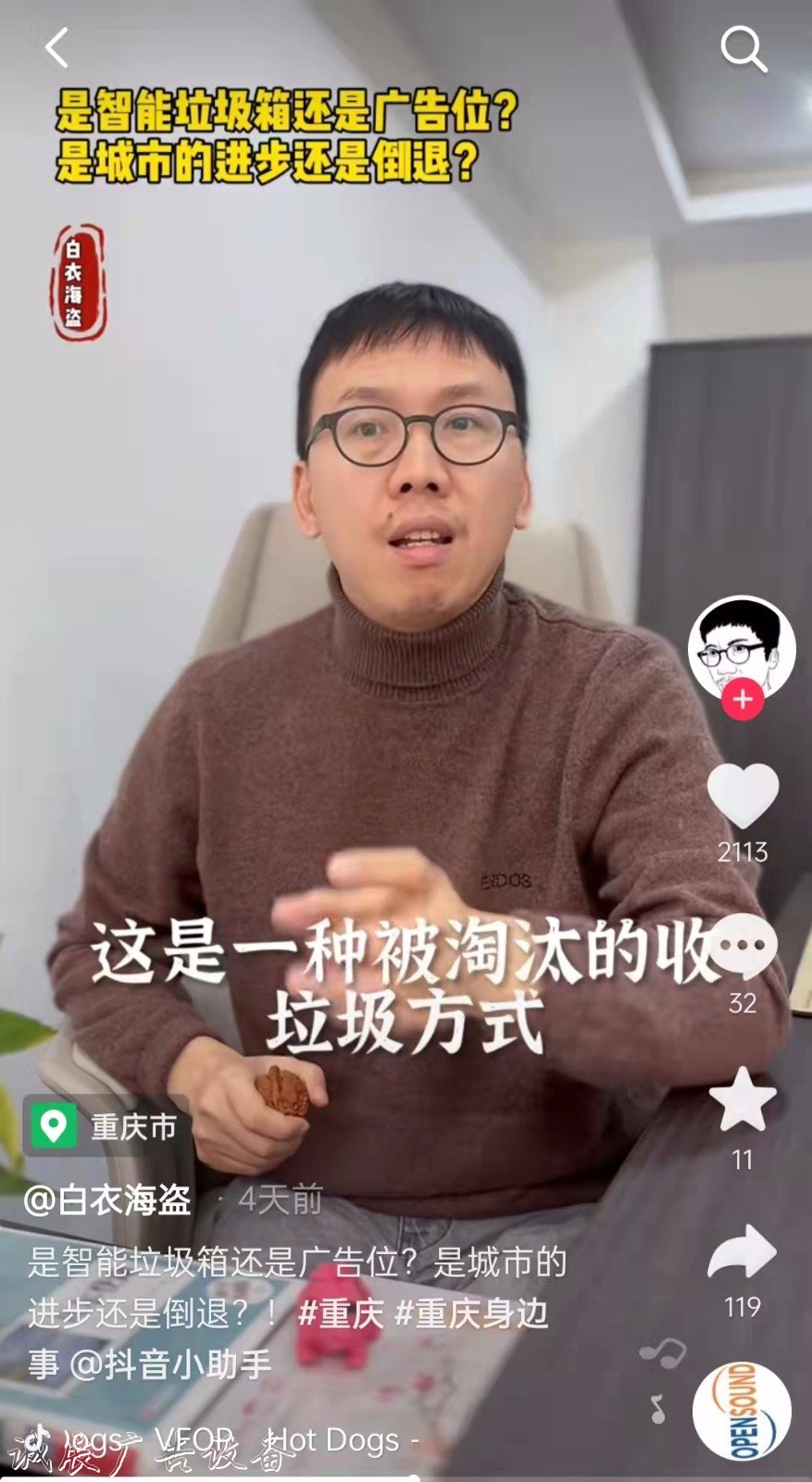The height and width of the screenshot is (1482, 812).
Task: Open the #重庆 hashtag
Action: (341, 1314)
